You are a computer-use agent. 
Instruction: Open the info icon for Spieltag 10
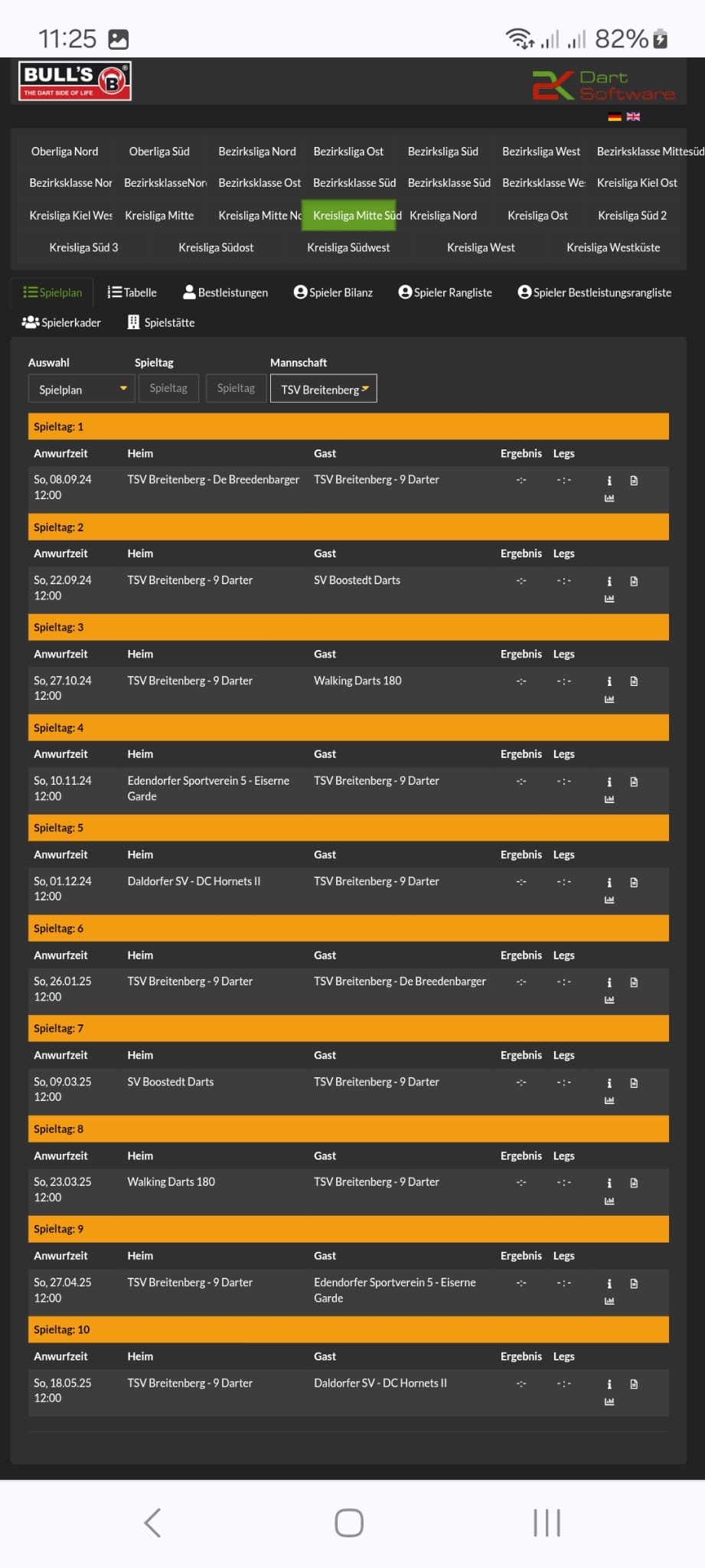[609, 1384]
